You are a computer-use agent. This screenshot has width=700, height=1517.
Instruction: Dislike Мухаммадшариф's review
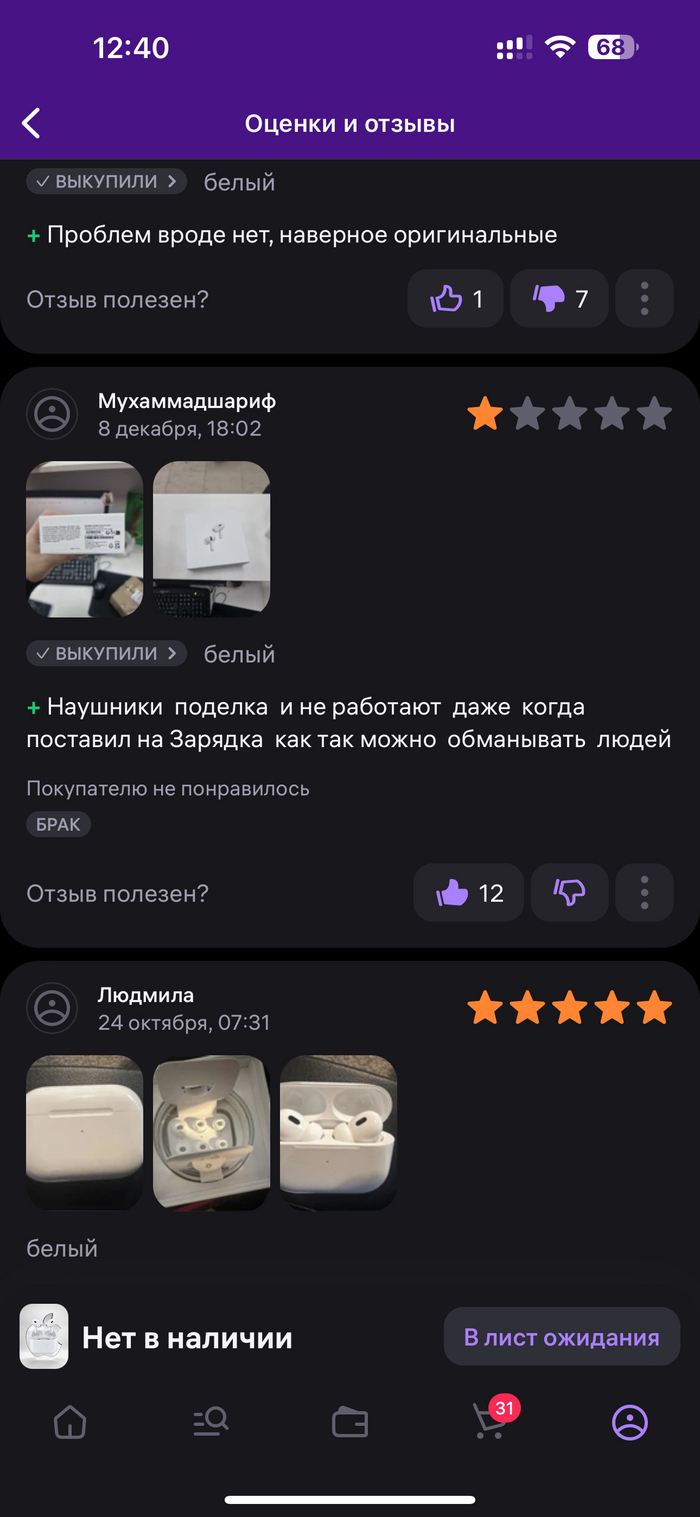(x=569, y=892)
